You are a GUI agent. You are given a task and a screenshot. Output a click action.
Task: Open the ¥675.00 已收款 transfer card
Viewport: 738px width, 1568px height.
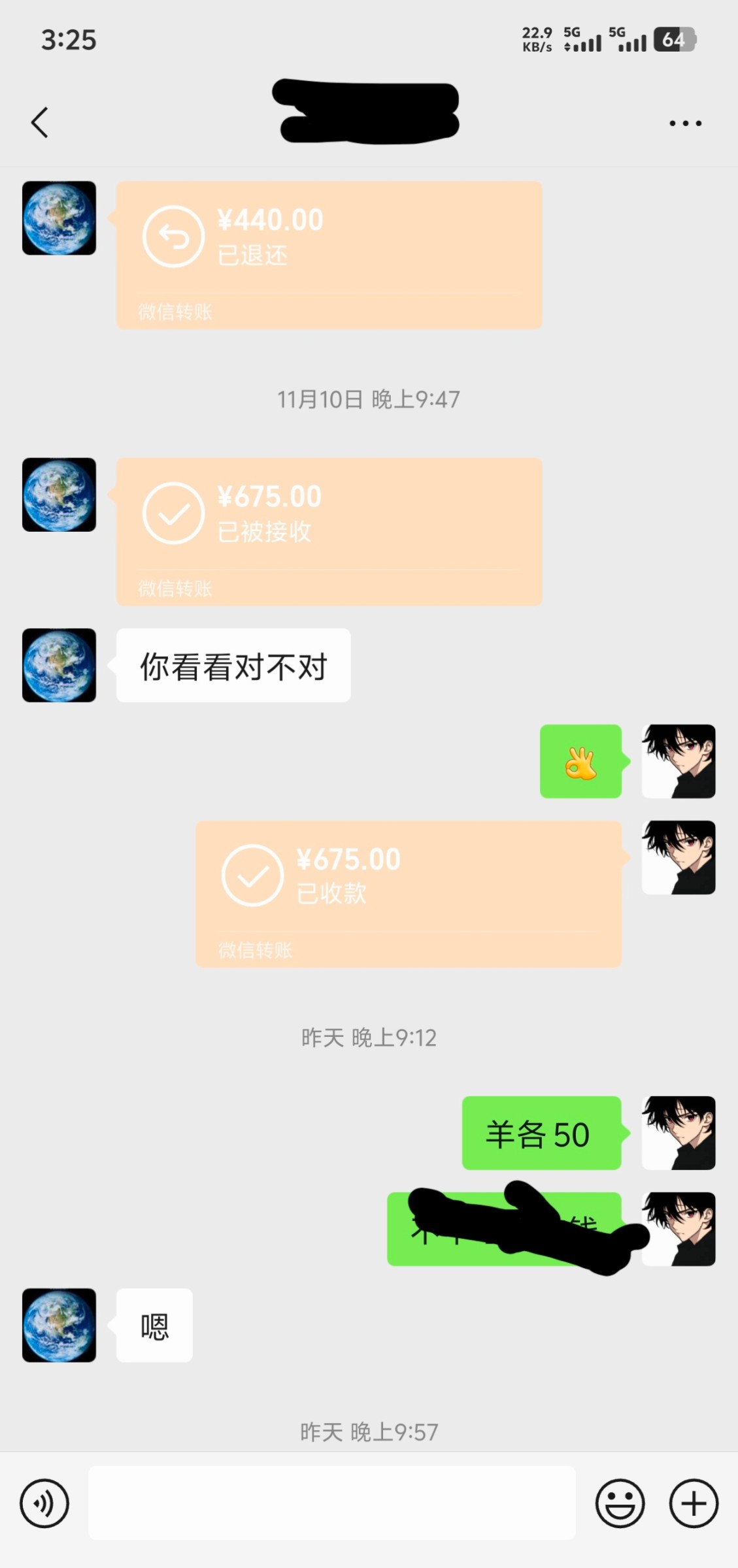(x=408, y=893)
